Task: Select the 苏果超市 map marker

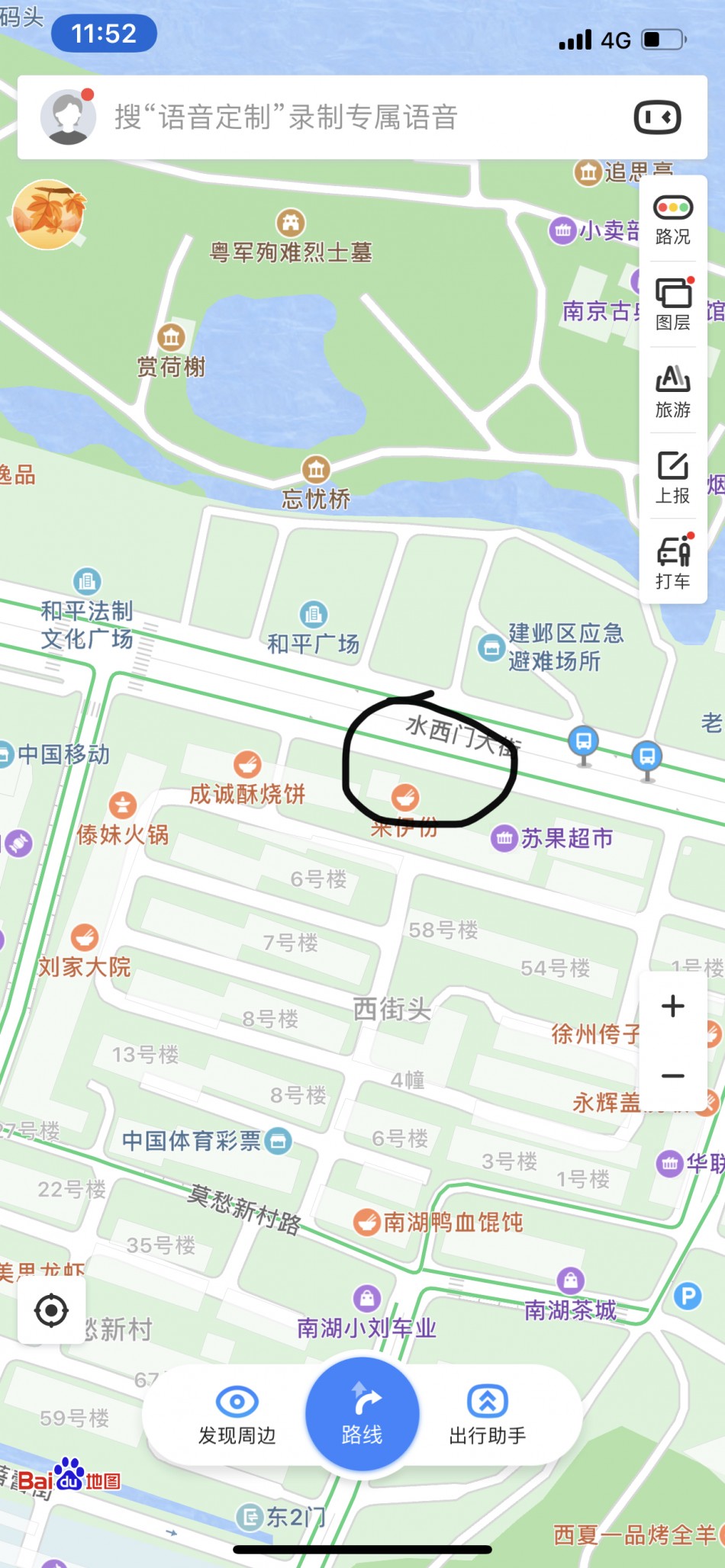Action: (504, 838)
